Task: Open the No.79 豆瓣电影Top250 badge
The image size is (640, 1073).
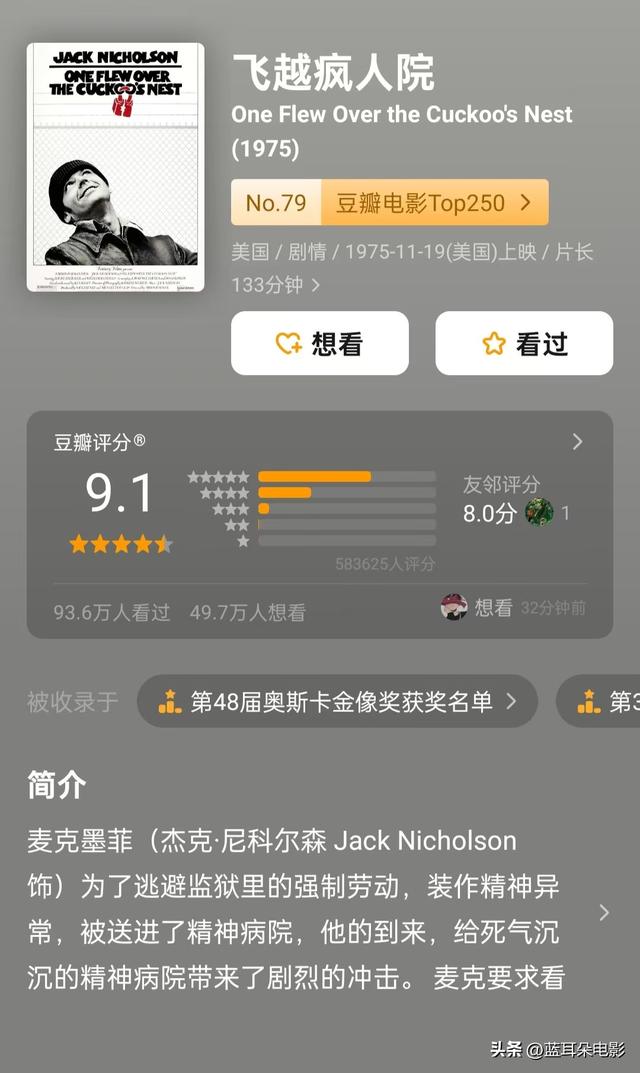Action: [x=389, y=203]
